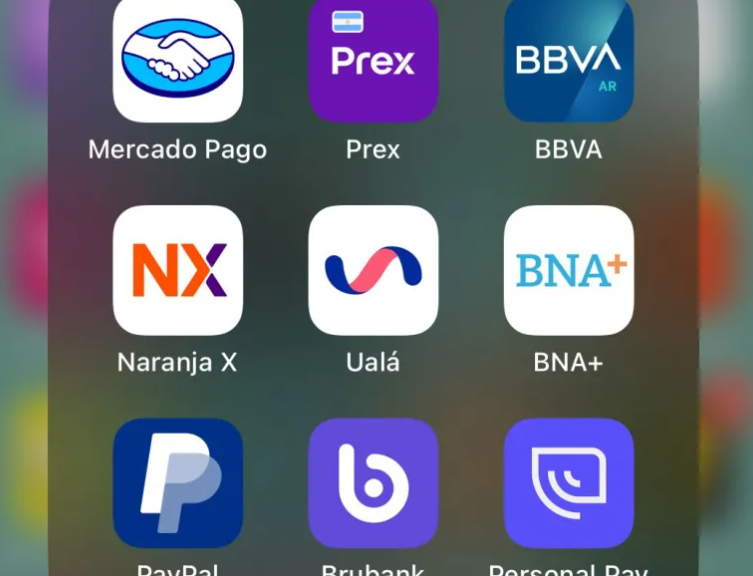Launch the Brubank app
Screen dimensions: 753x576
pyautogui.click(x=373, y=482)
